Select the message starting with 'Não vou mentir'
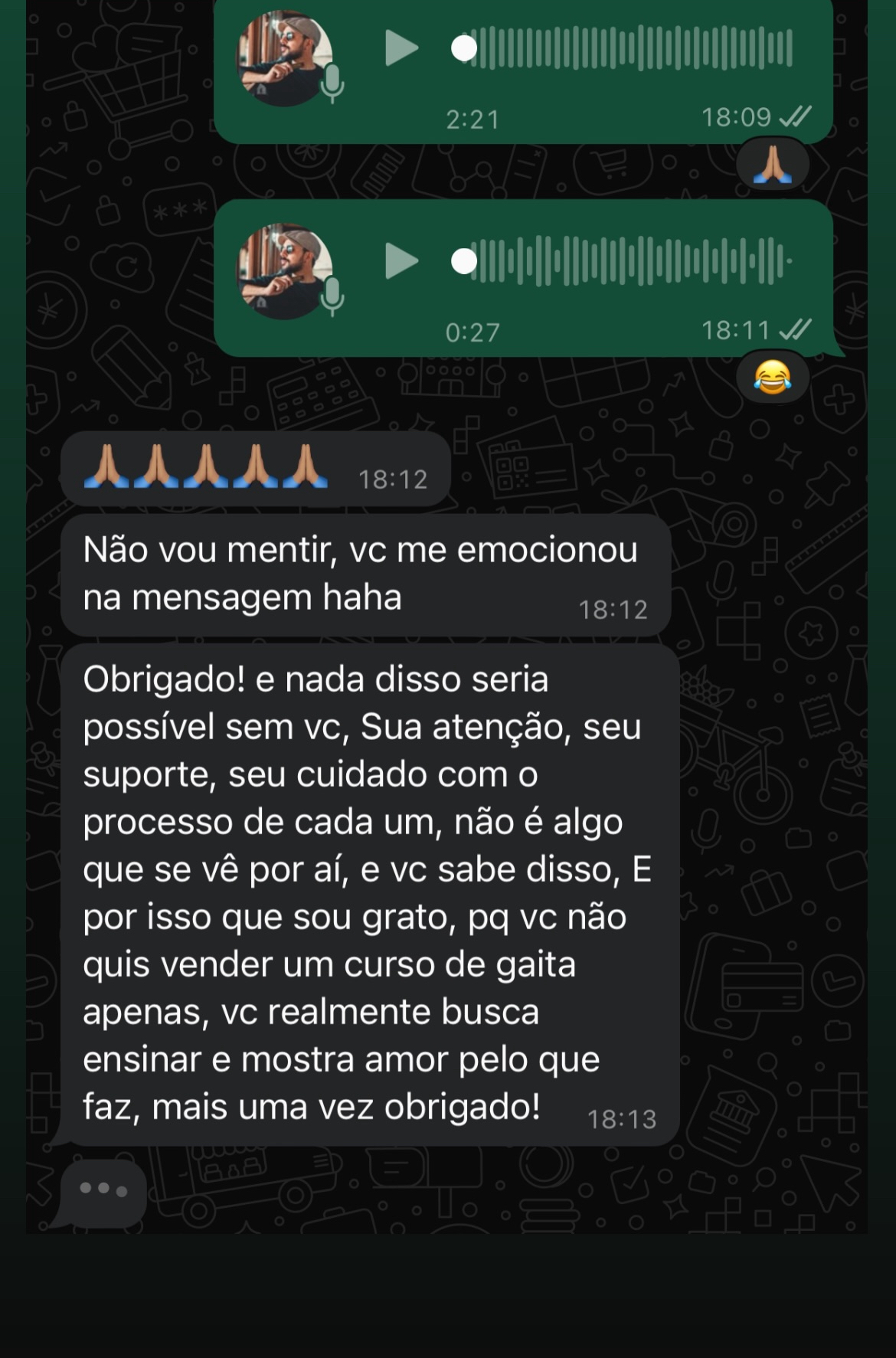Viewport: 896px width, 1358px height. (x=360, y=574)
